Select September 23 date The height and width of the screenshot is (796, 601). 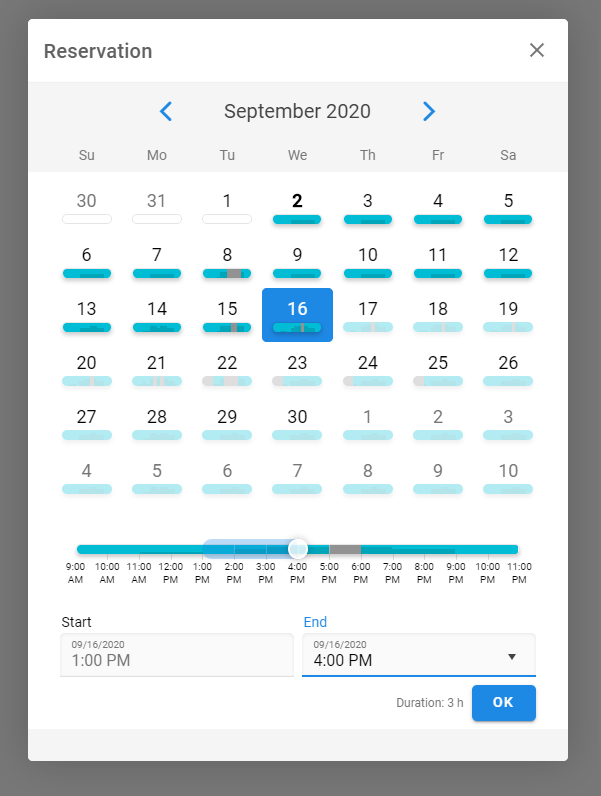pos(297,366)
